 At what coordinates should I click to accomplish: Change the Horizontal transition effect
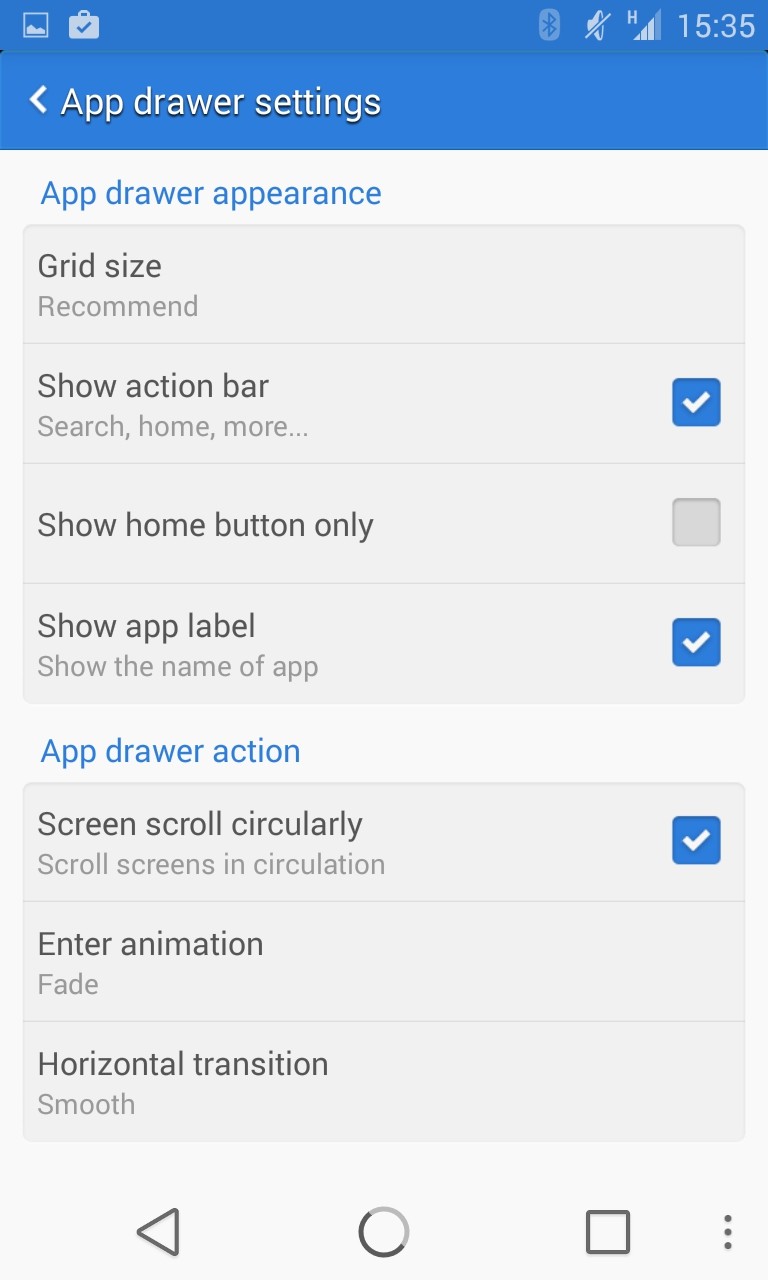384,1082
